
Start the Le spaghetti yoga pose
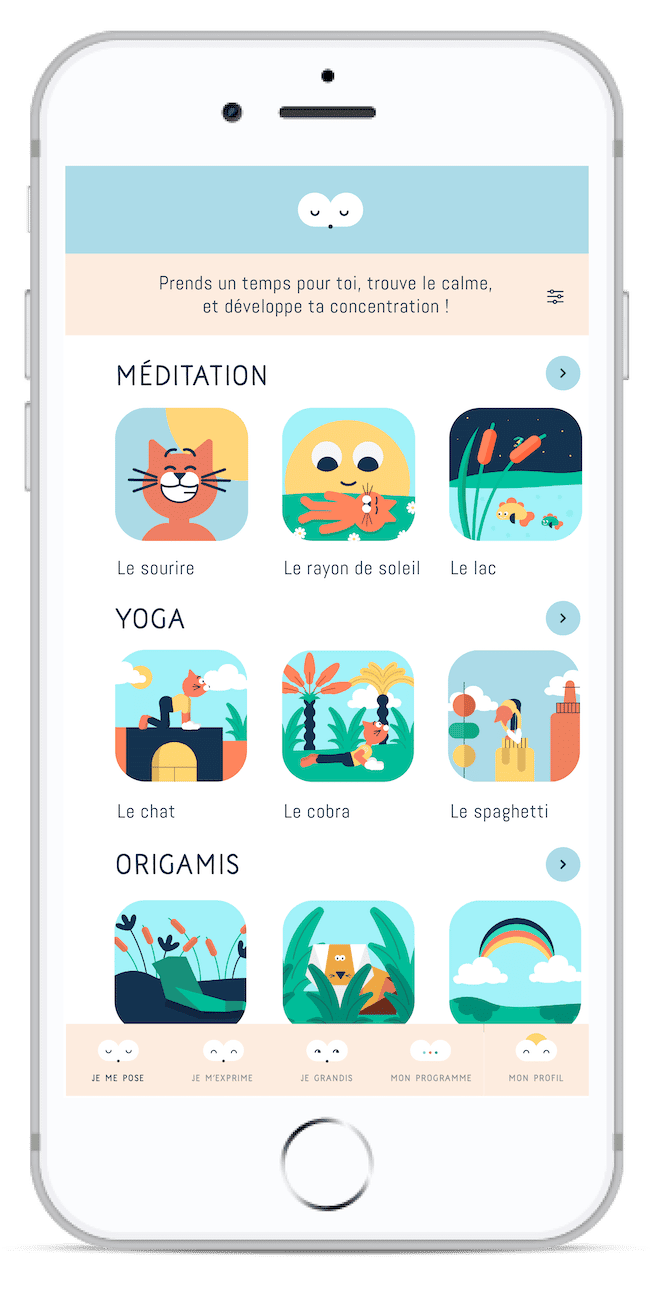pos(515,716)
